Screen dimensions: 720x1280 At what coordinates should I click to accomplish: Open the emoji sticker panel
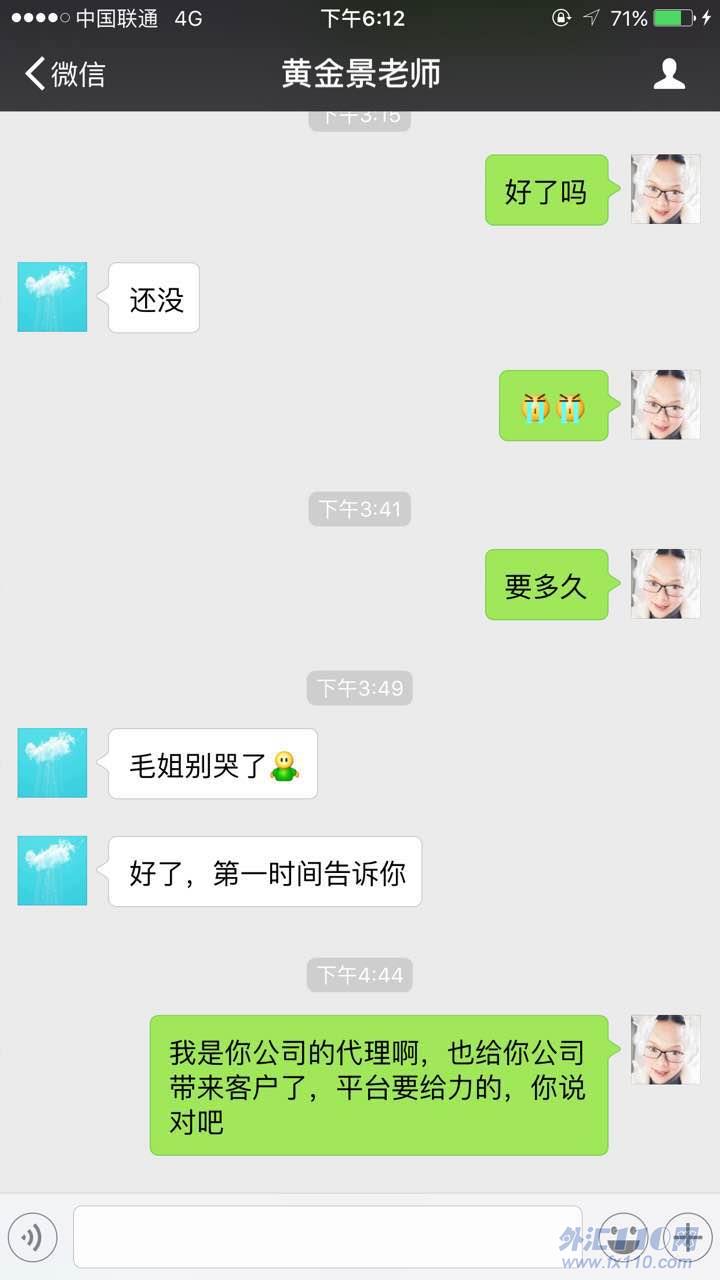pos(626,1237)
